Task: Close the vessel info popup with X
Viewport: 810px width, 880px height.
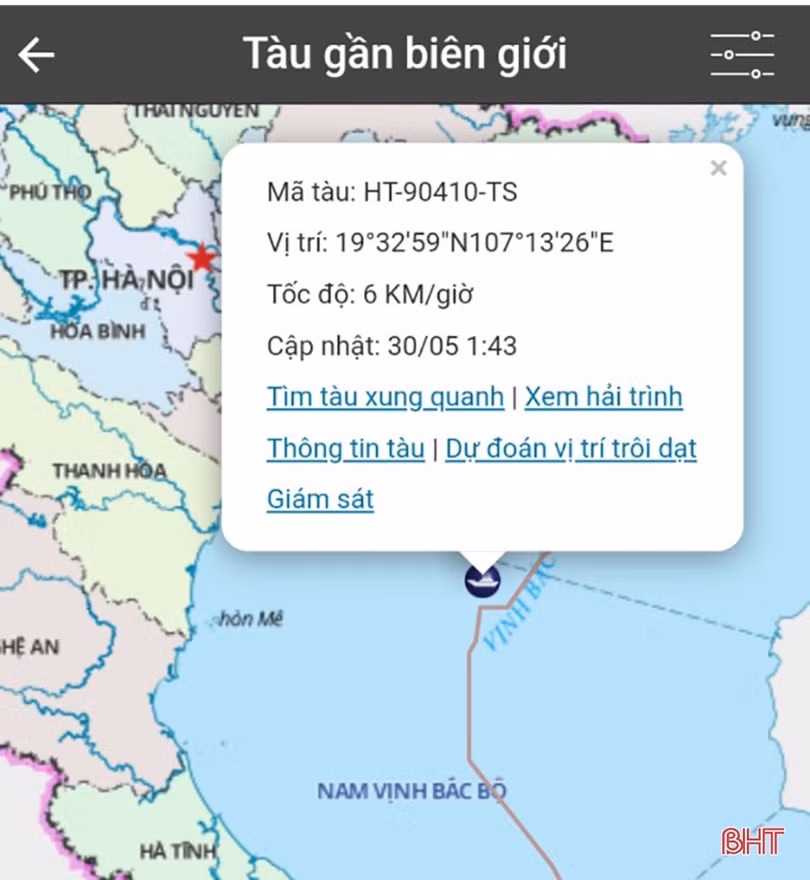Action: (718, 168)
